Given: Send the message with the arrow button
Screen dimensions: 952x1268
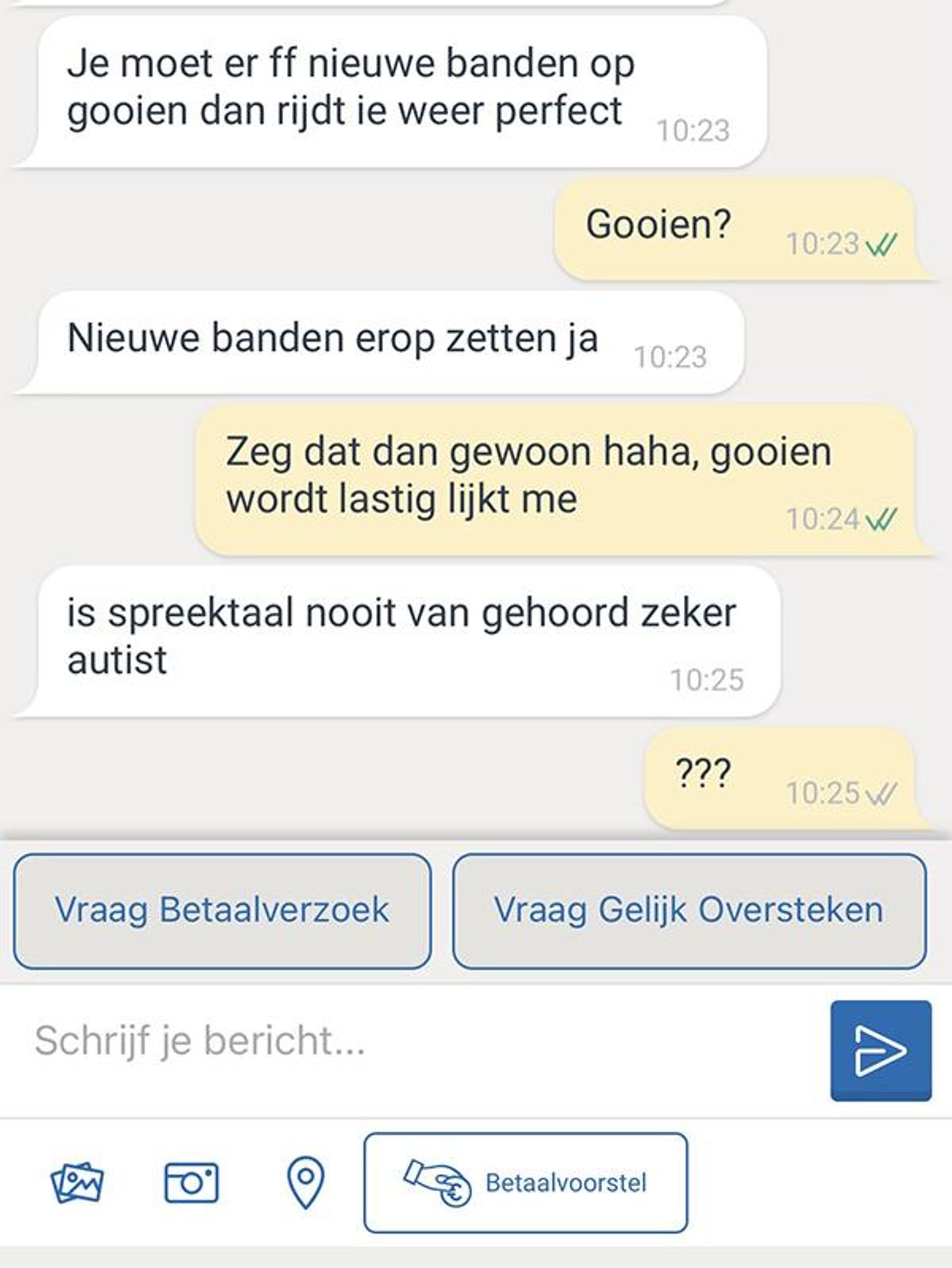Looking at the screenshot, I should tap(881, 1051).
